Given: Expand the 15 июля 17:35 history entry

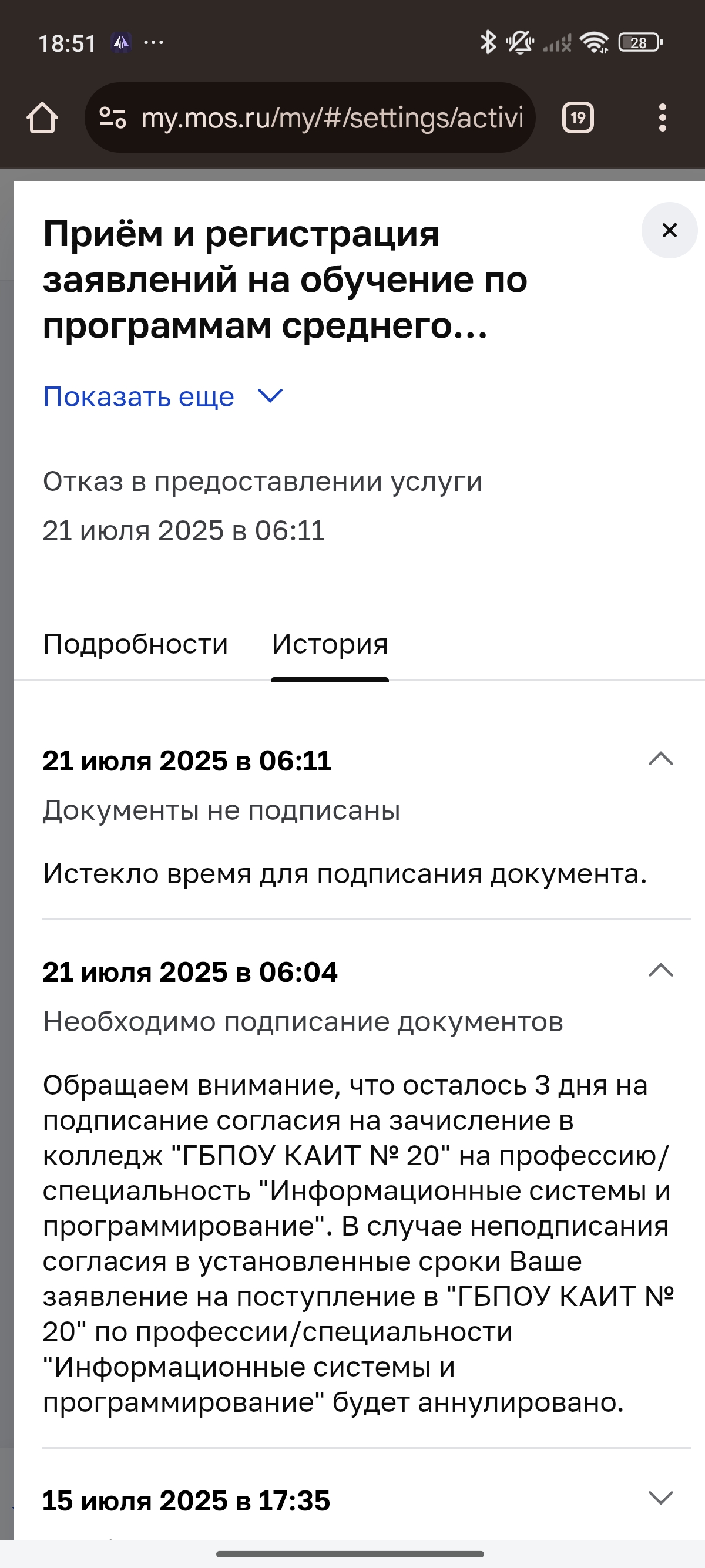Looking at the screenshot, I should tap(660, 1498).
